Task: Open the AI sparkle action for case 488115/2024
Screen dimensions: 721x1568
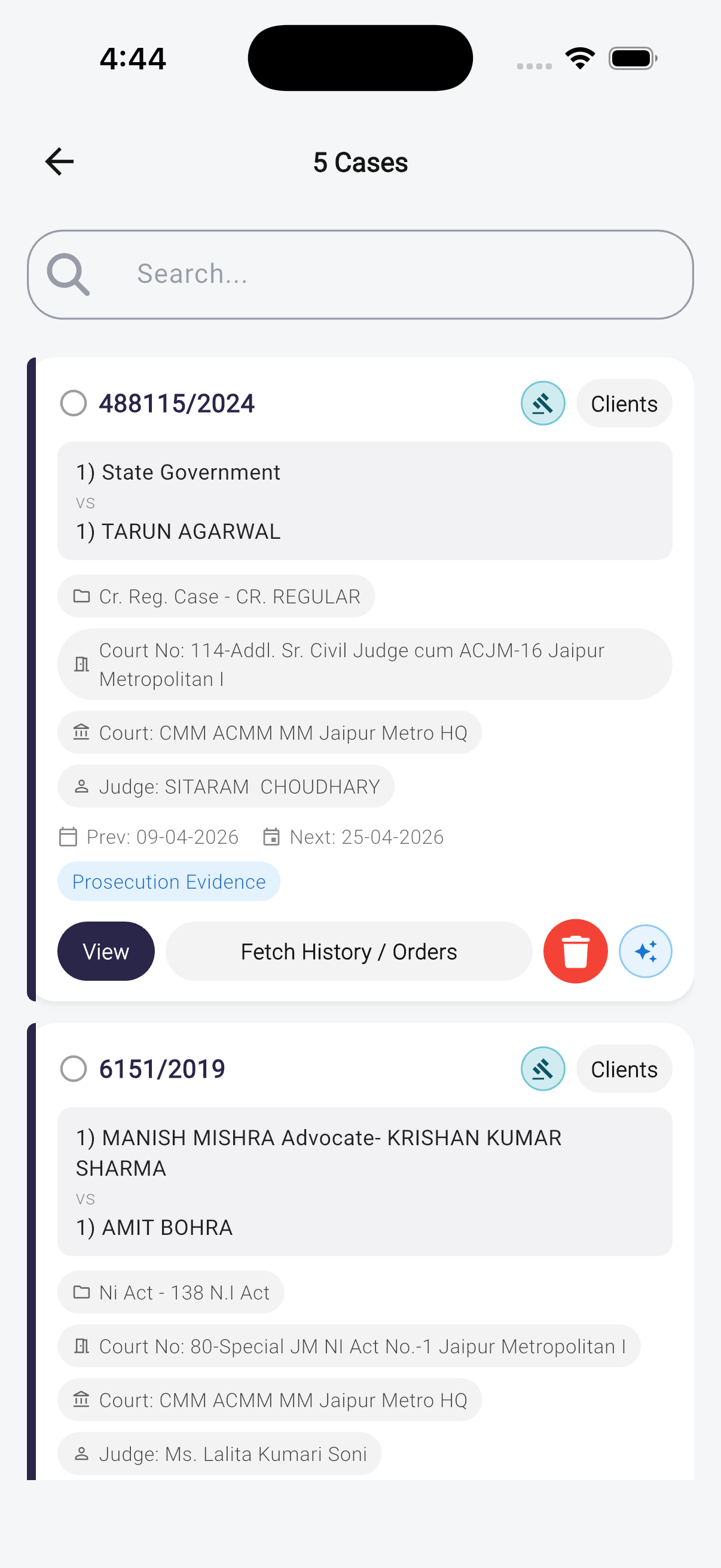Action: pyautogui.click(x=645, y=951)
